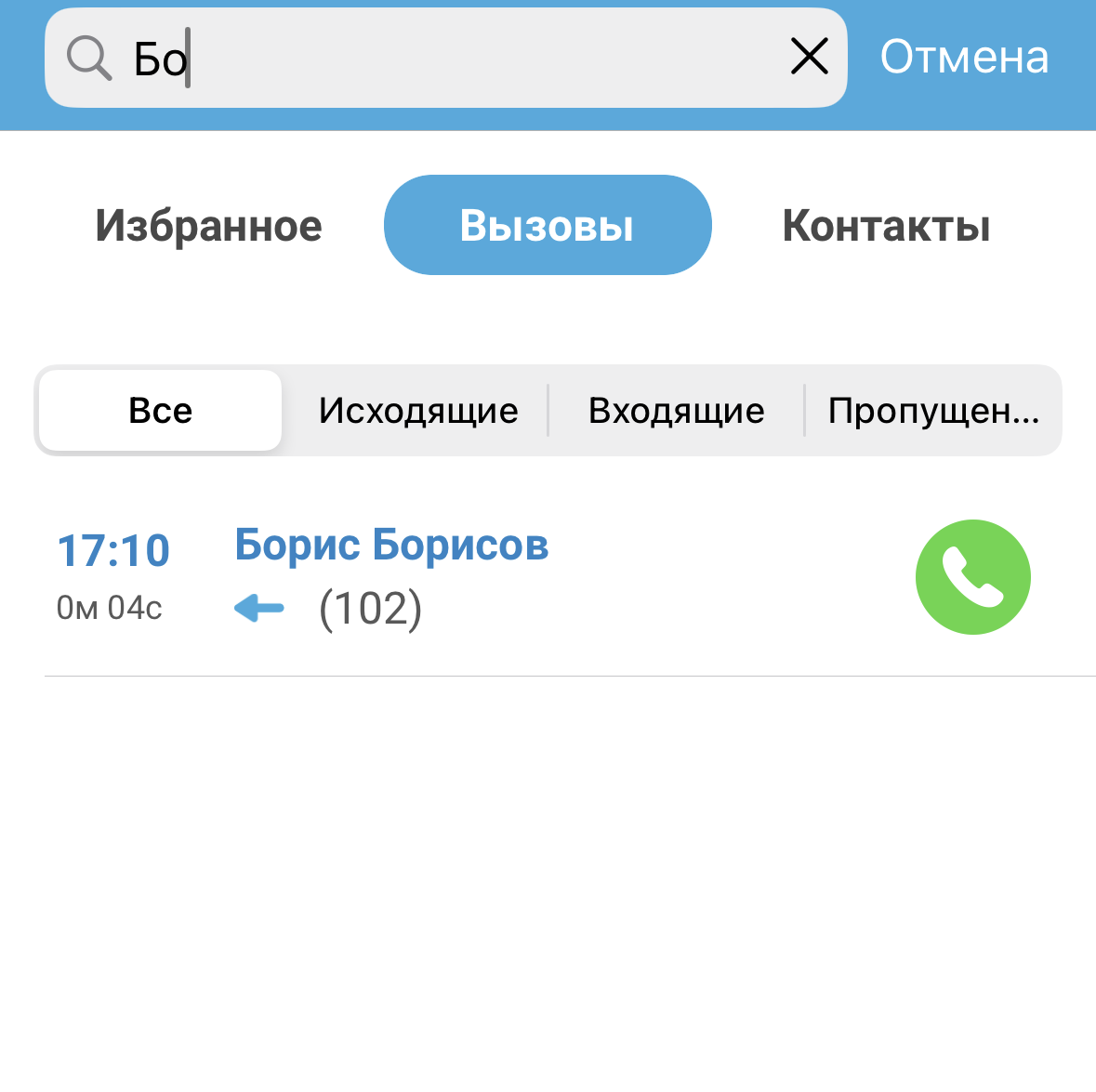Filter by Входящие calls
This screenshot has width=1096, height=1092.
tap(676, 411)
